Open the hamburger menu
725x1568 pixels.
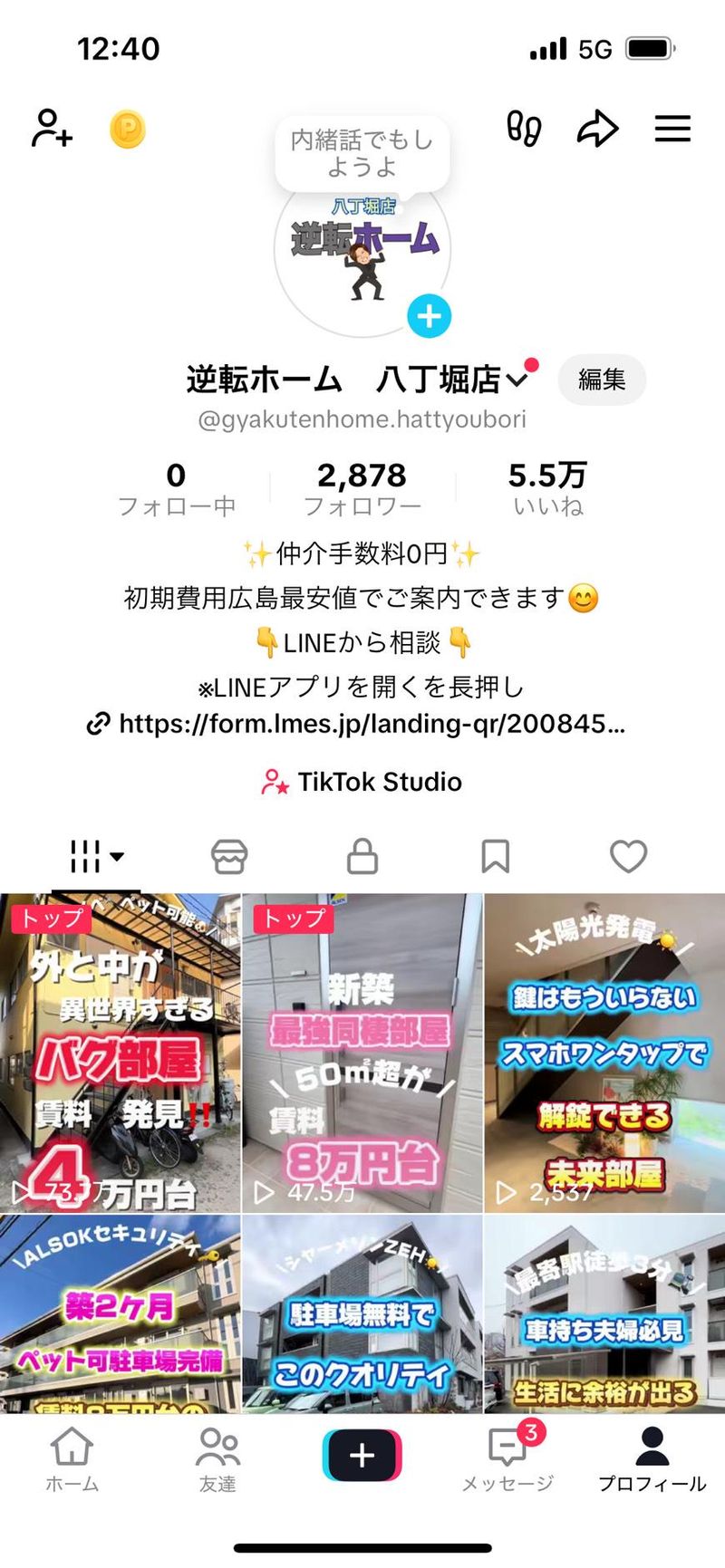point(672,129)
